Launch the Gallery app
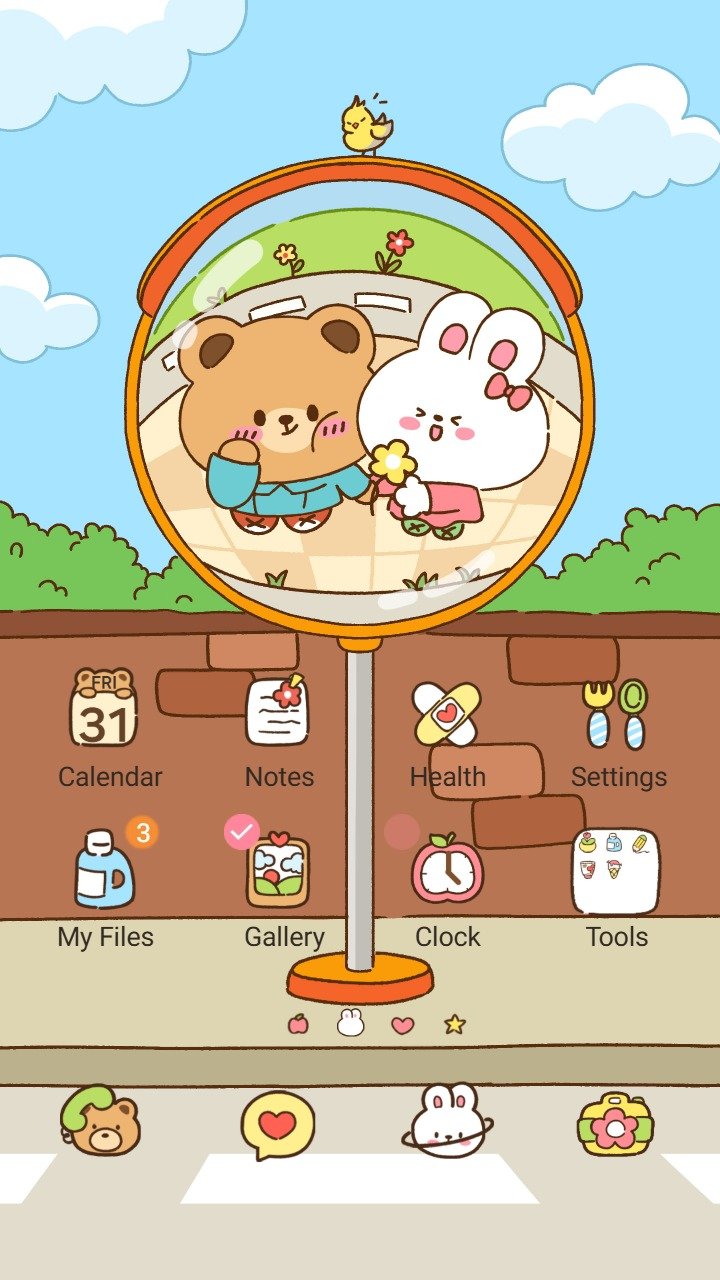This screenshot has height=1280, width=720. click(278, 872)
